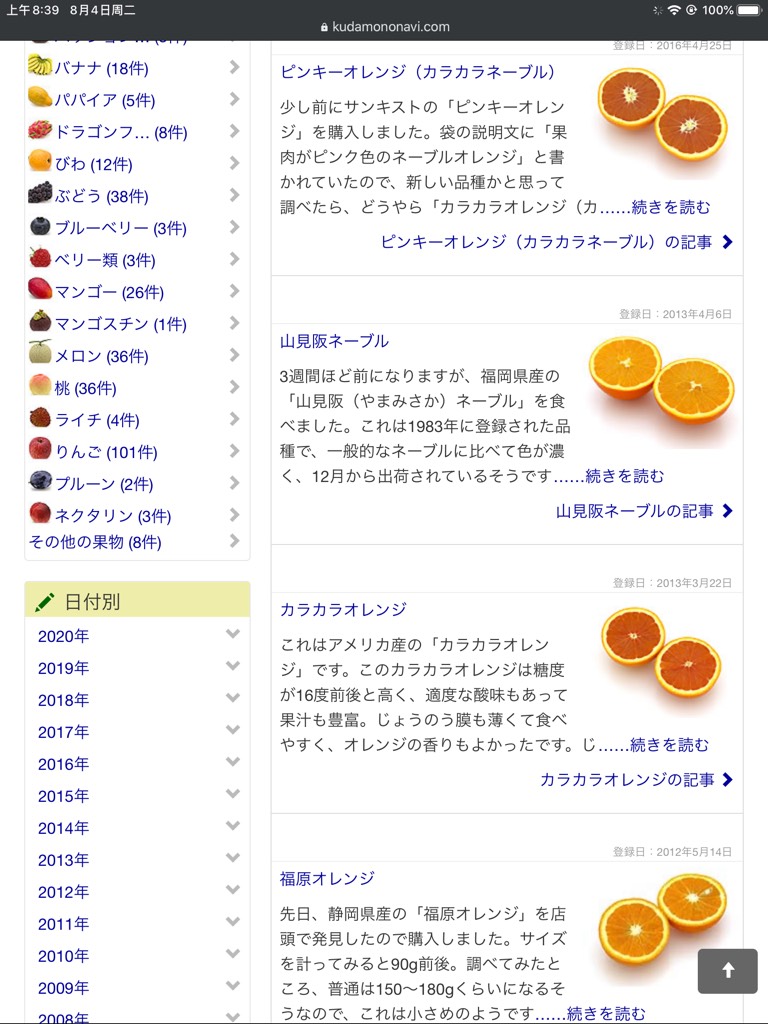Tap the kudamononavi.com address bar
Image resolution: width=768 pixels, height=1024 pixels.
(x=384, y=27)
